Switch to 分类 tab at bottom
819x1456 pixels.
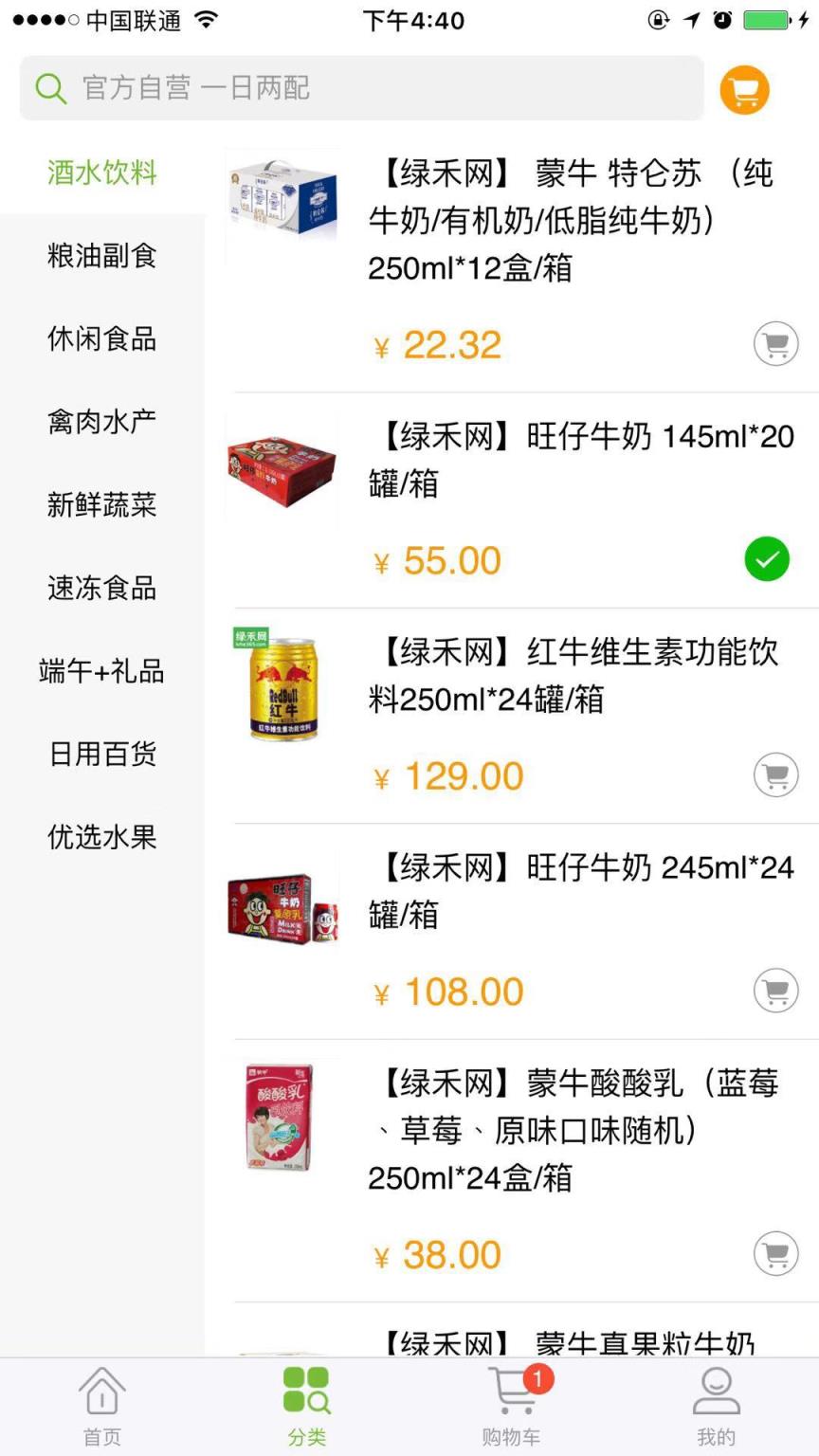(x=306, y=1405)
